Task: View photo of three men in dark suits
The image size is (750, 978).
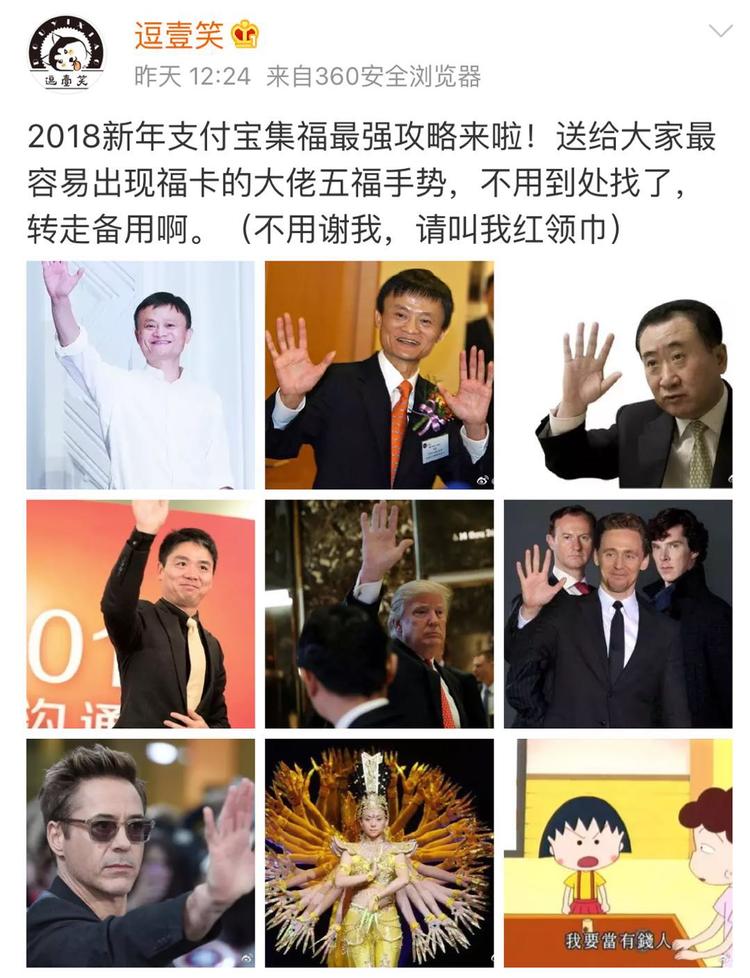Action: point(618,613)
